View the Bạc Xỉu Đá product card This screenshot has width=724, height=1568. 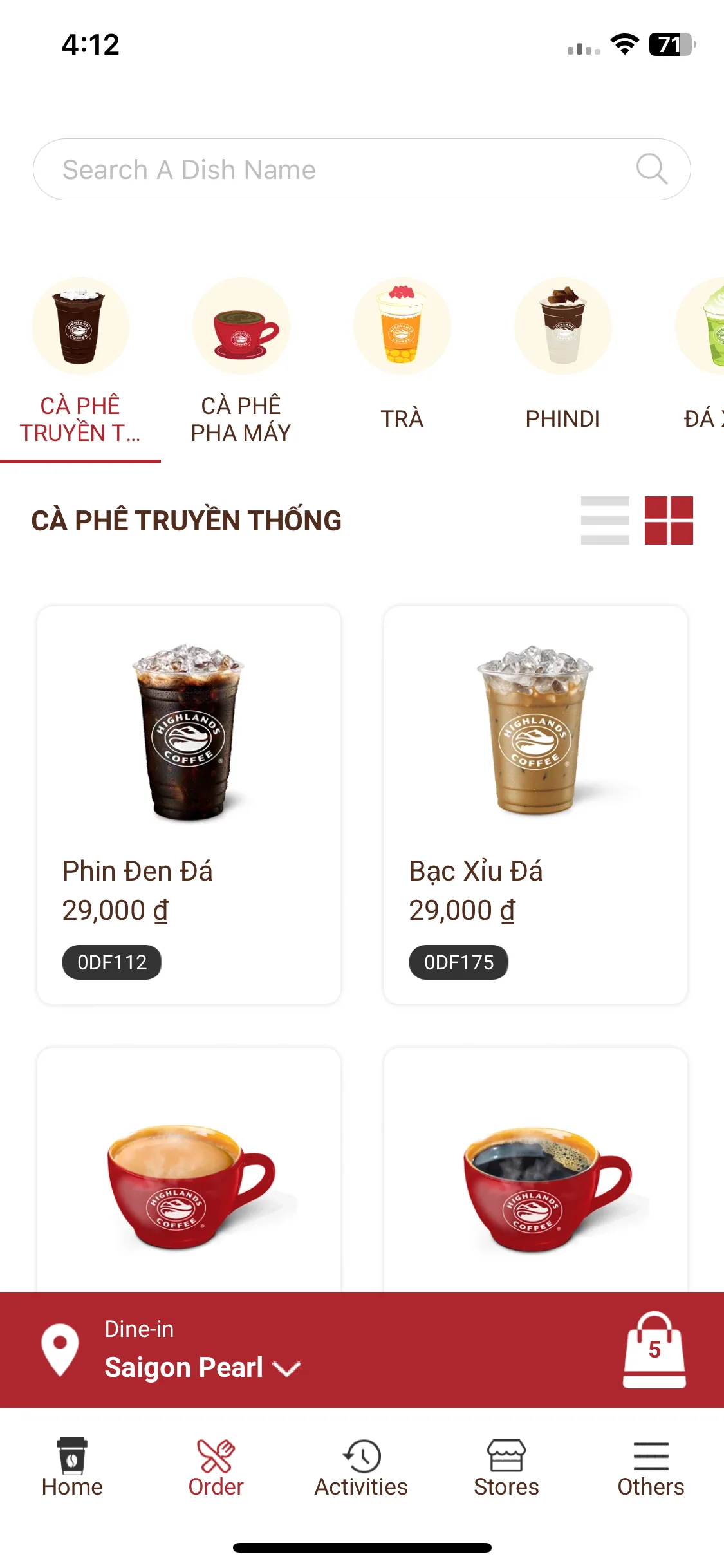[x=535, y=805]
